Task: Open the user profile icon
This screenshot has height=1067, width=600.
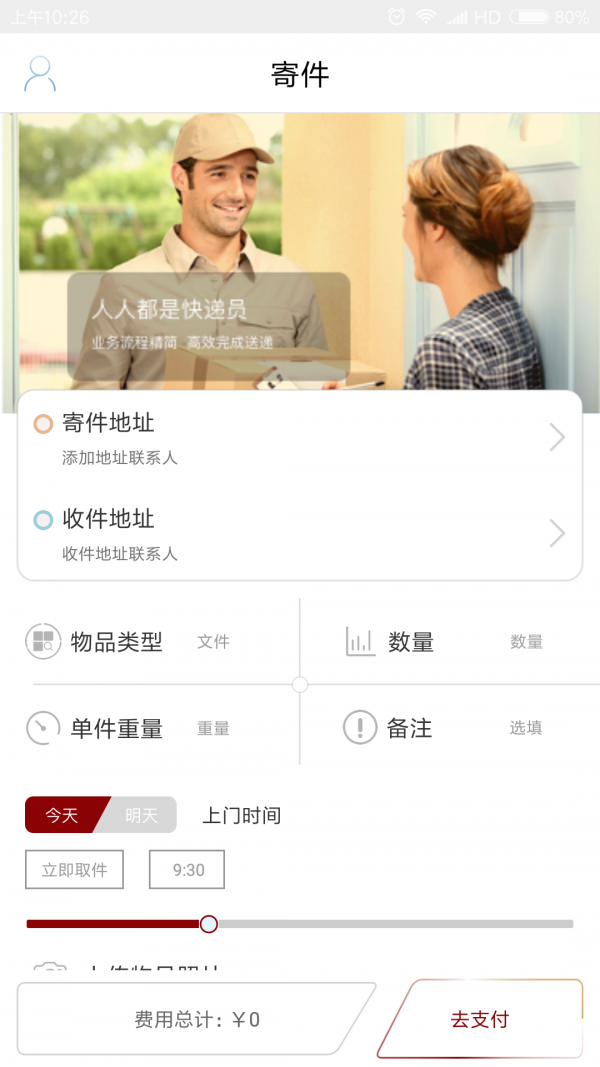Action: (39, 74)
